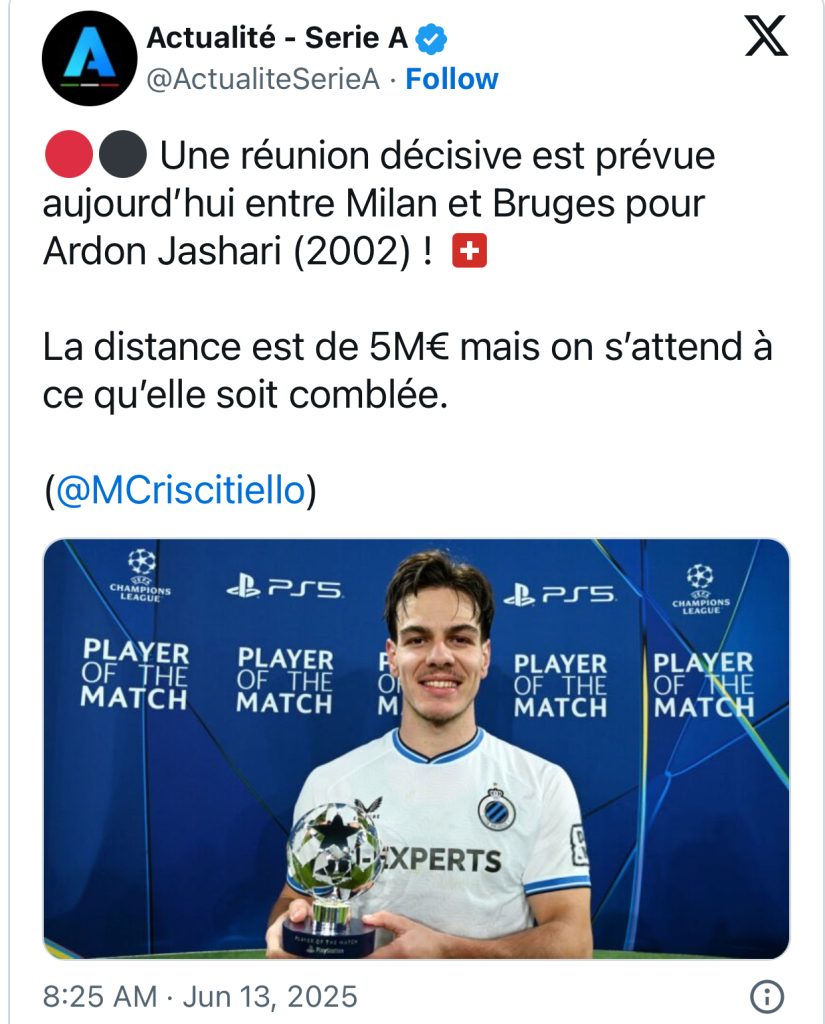Open the X logo link
The height and width of the screenshot is (1024, 825).
767,38
